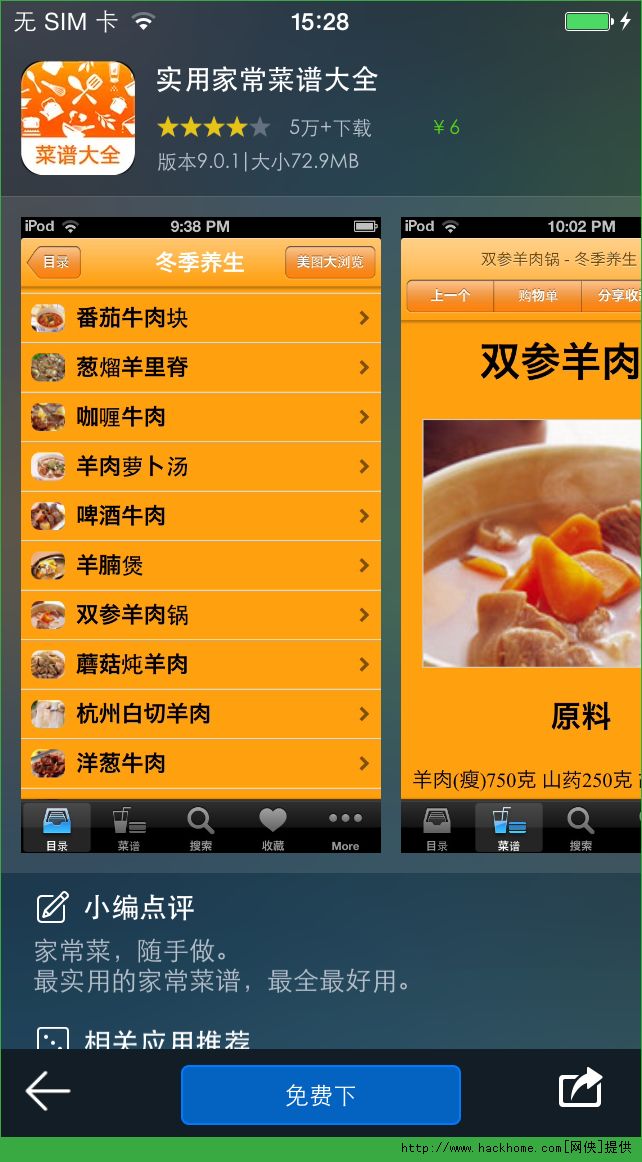Open the first app screenshot preview
The image size is (642, 1162).
(x=201, y=535)
